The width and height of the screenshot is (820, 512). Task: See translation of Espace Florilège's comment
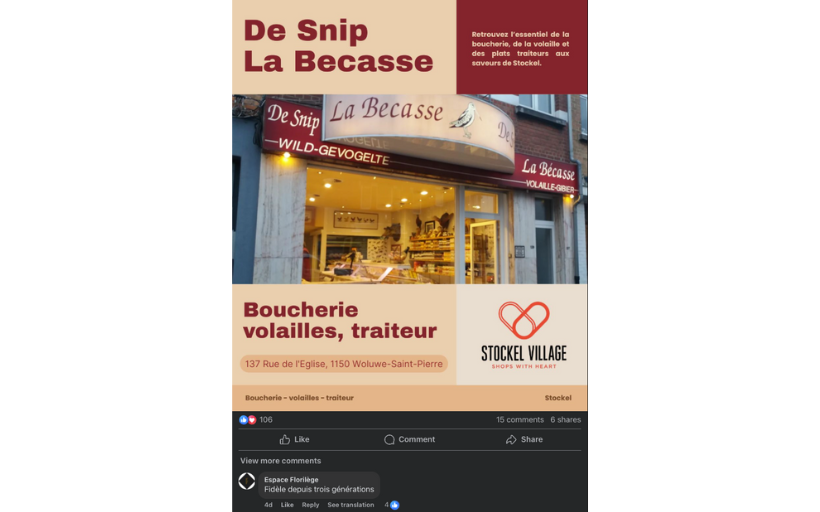pyautogui.click(x=350, y=505)
